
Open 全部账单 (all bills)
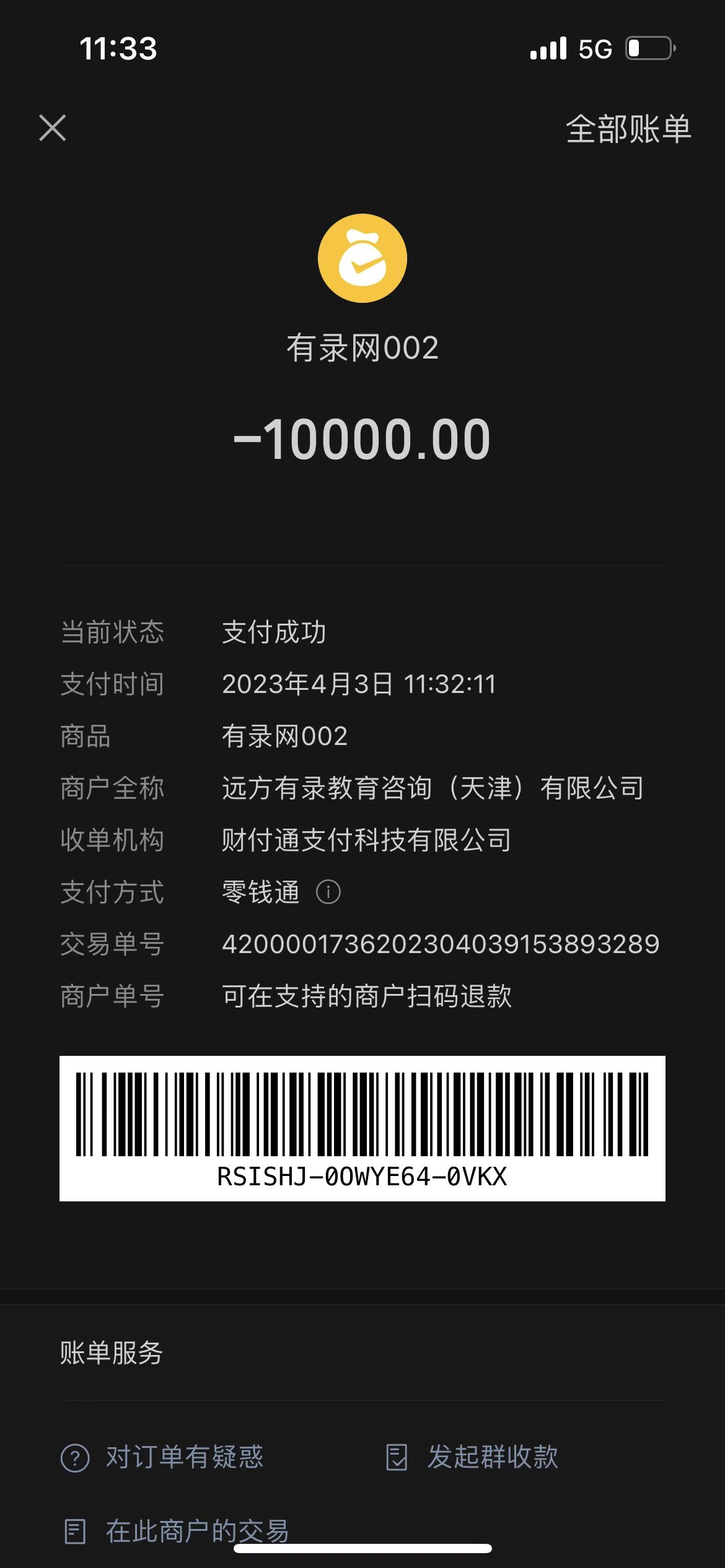[628, 129]
